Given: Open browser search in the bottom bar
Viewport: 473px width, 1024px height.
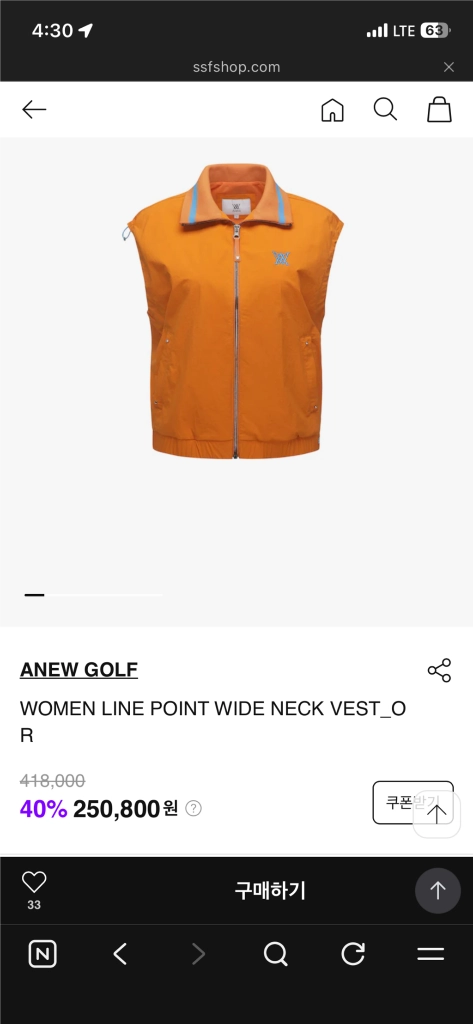Looking at the screenshot, I should [x=276, y=955].
